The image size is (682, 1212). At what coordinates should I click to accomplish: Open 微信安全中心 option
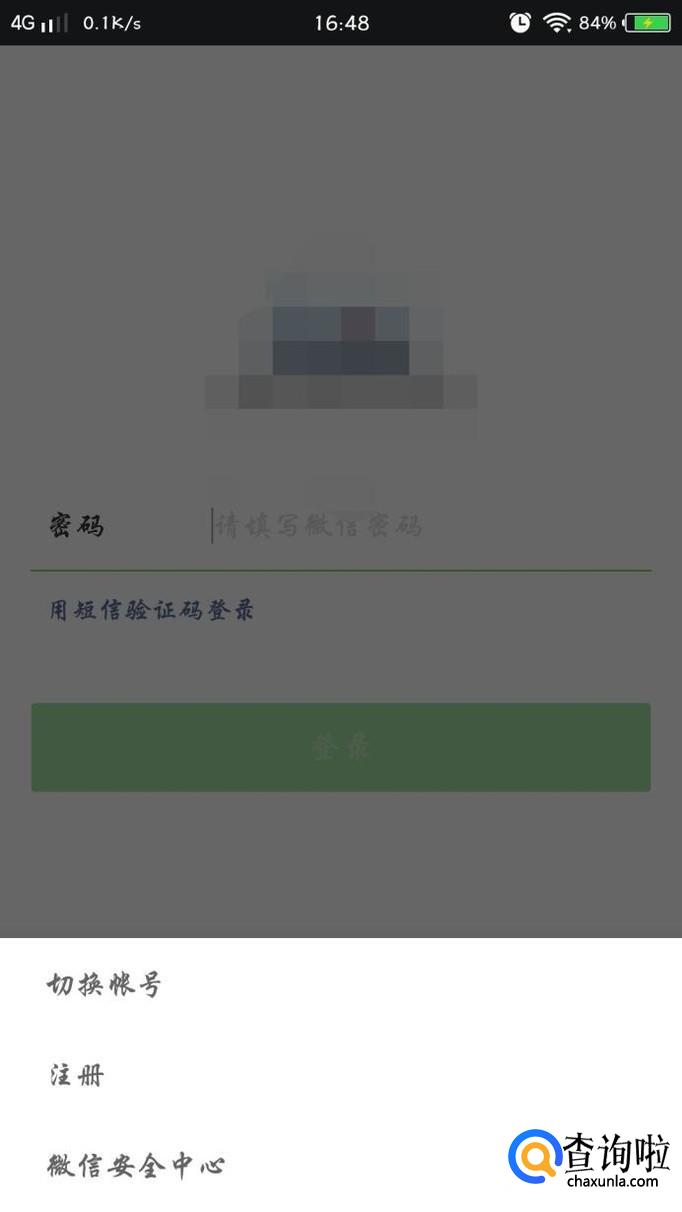[136, 1165]
